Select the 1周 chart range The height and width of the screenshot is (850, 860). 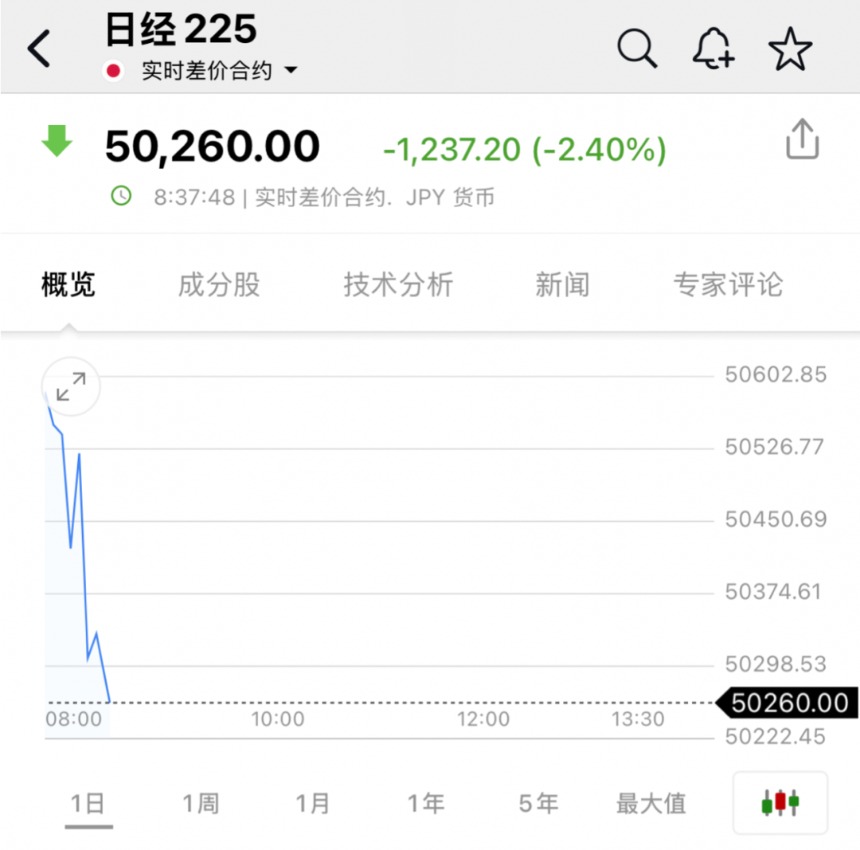click(201, 804)
